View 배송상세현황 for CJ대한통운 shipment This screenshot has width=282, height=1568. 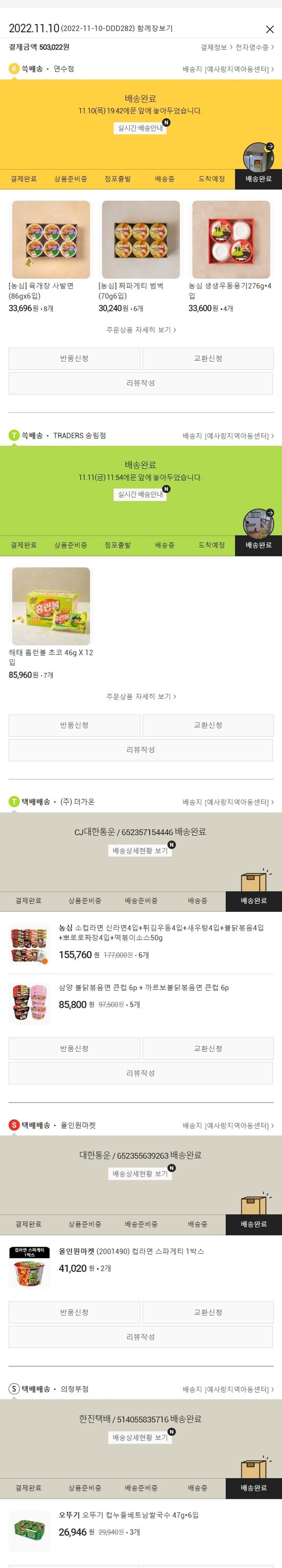[140, 851]
